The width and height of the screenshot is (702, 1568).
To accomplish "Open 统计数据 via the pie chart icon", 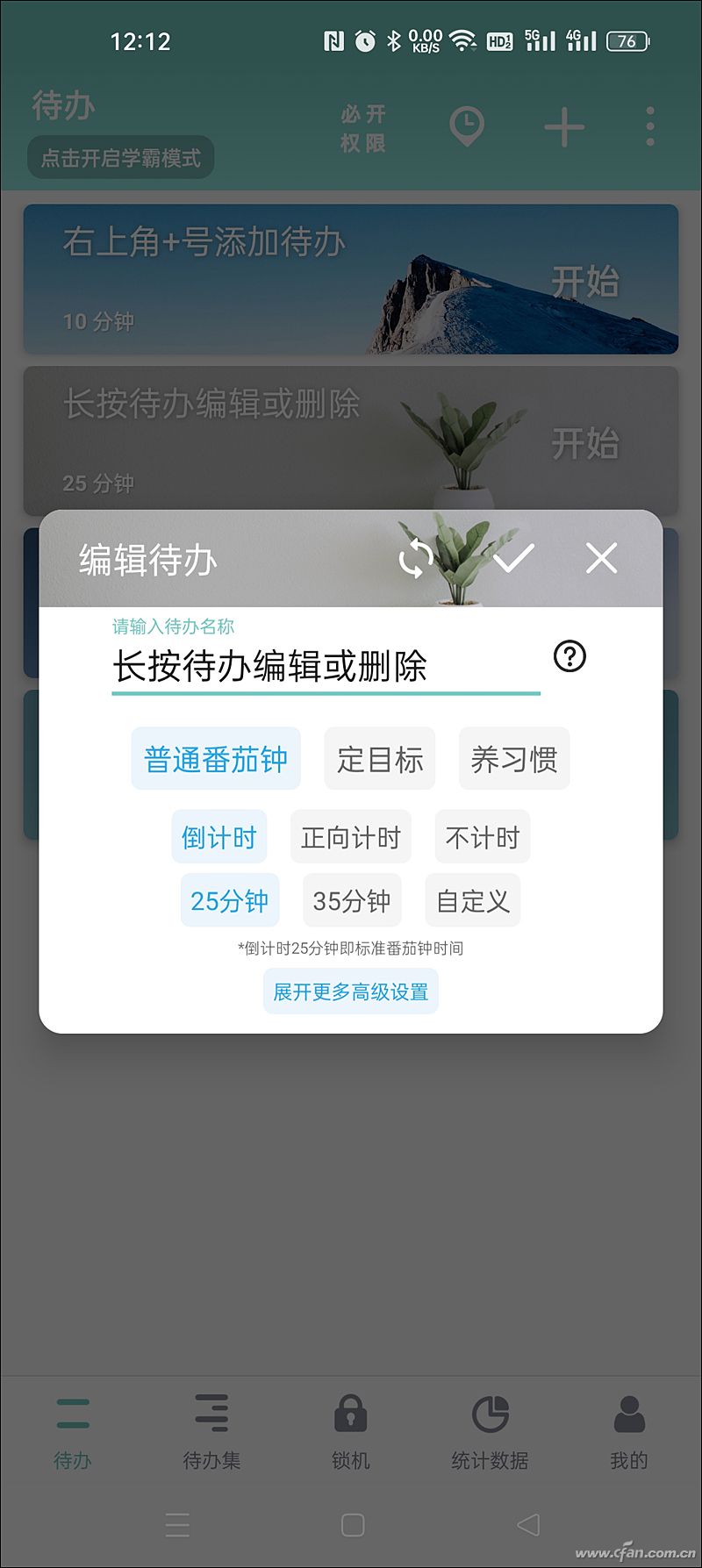I will 492,1430.
